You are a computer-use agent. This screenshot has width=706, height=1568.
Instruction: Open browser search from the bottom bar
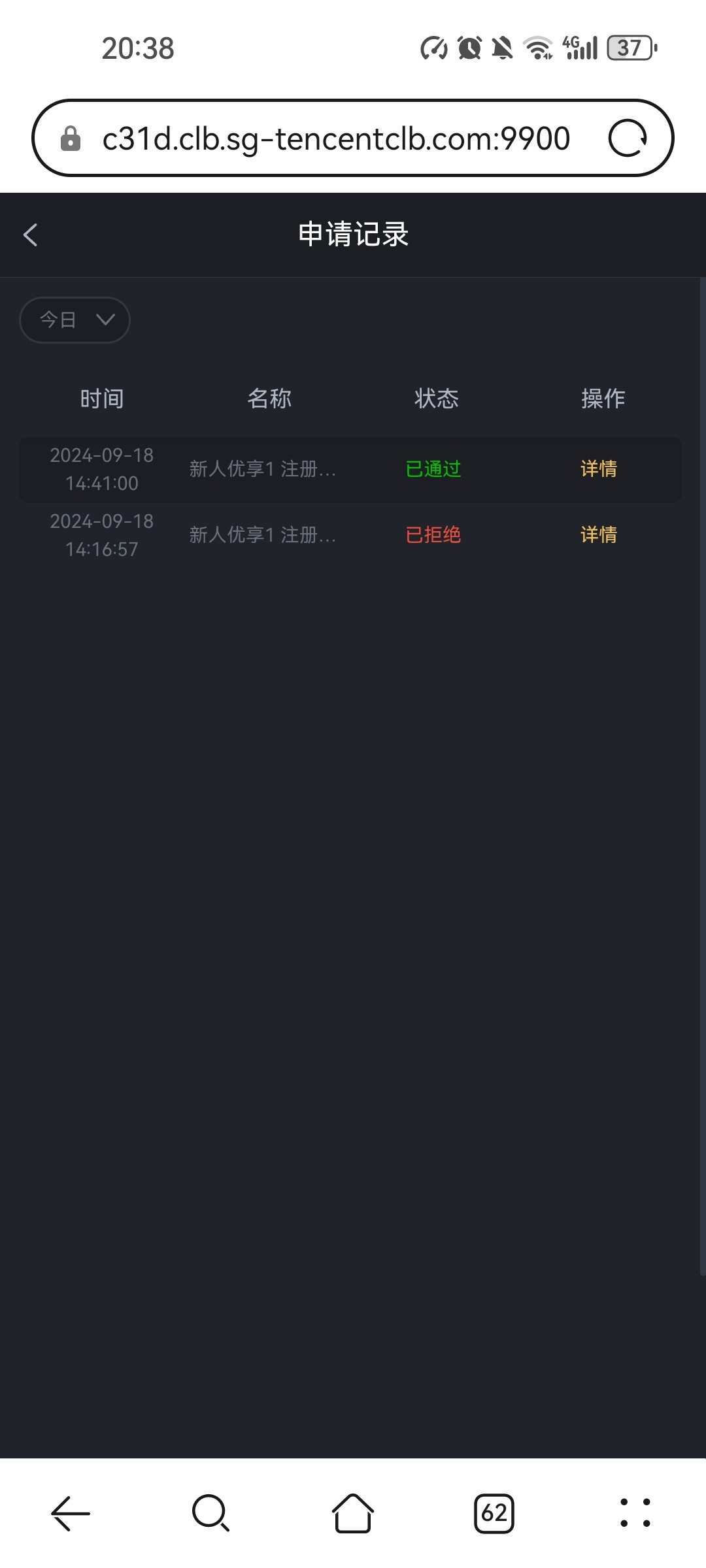pos(210,1513)
